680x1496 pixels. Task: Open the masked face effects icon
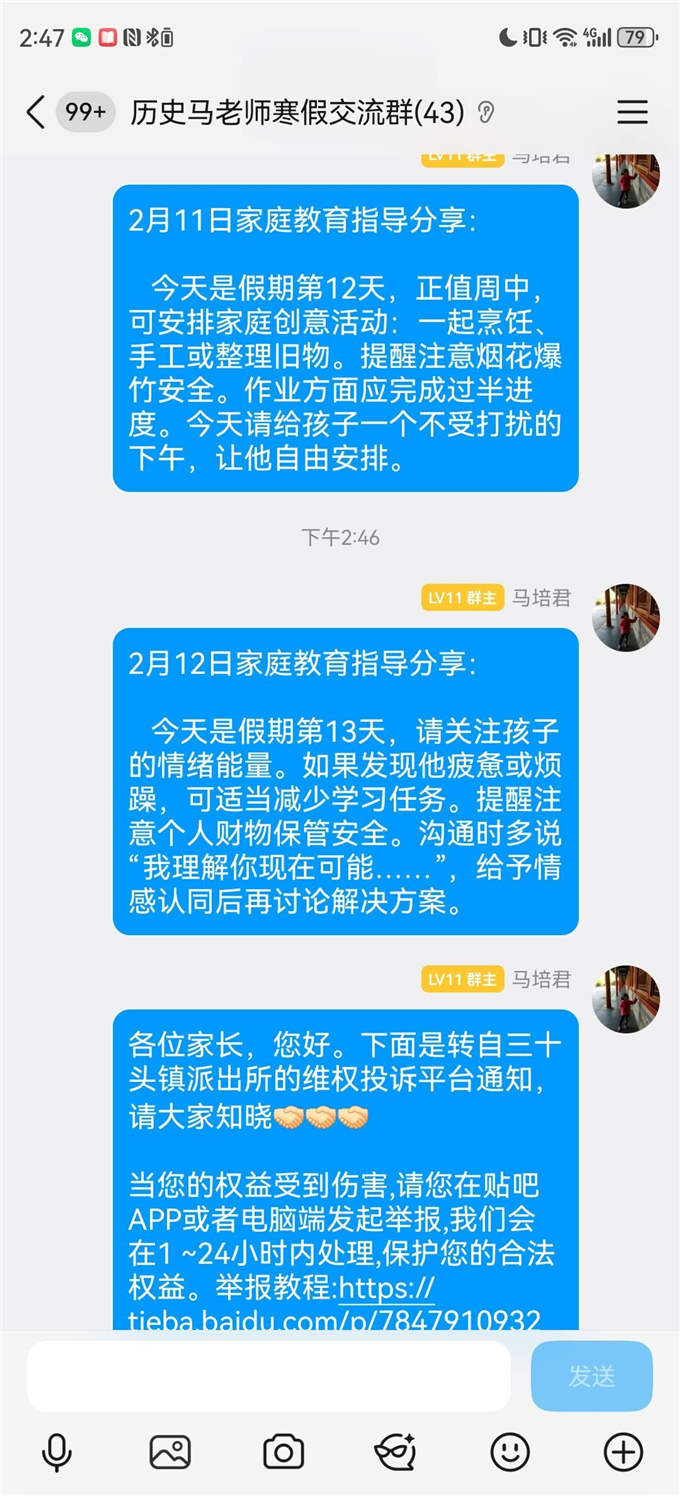(x=396, y=1451)
